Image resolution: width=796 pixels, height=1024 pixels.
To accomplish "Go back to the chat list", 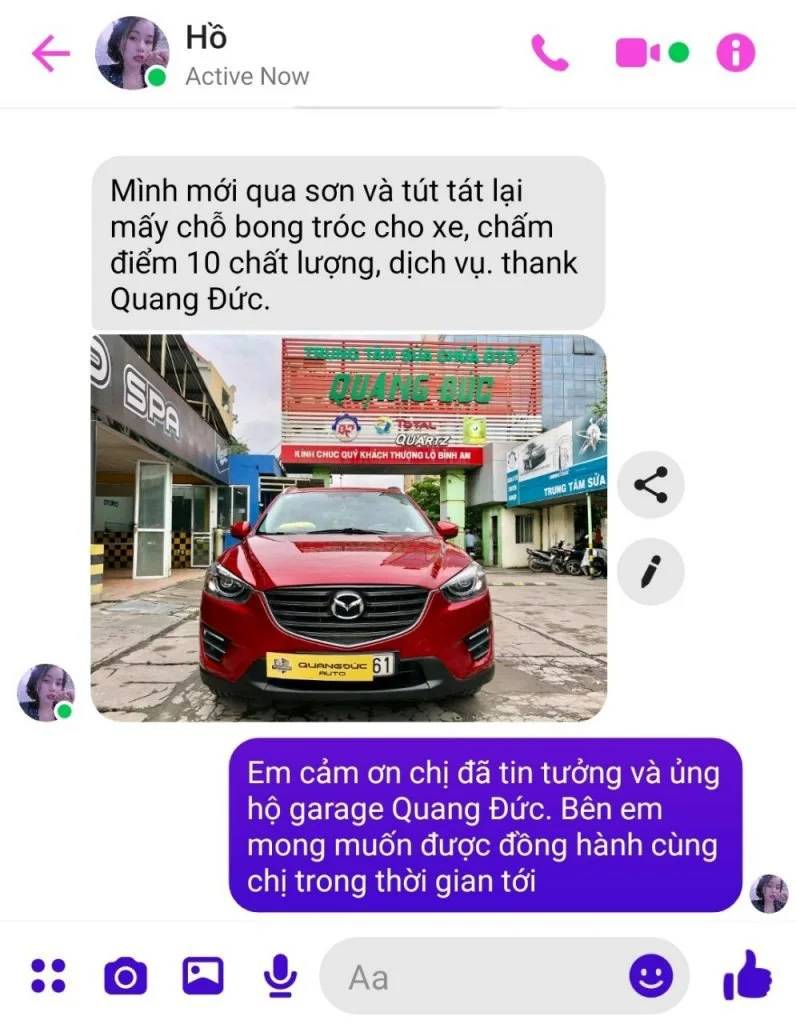I will tap(50, 54).
